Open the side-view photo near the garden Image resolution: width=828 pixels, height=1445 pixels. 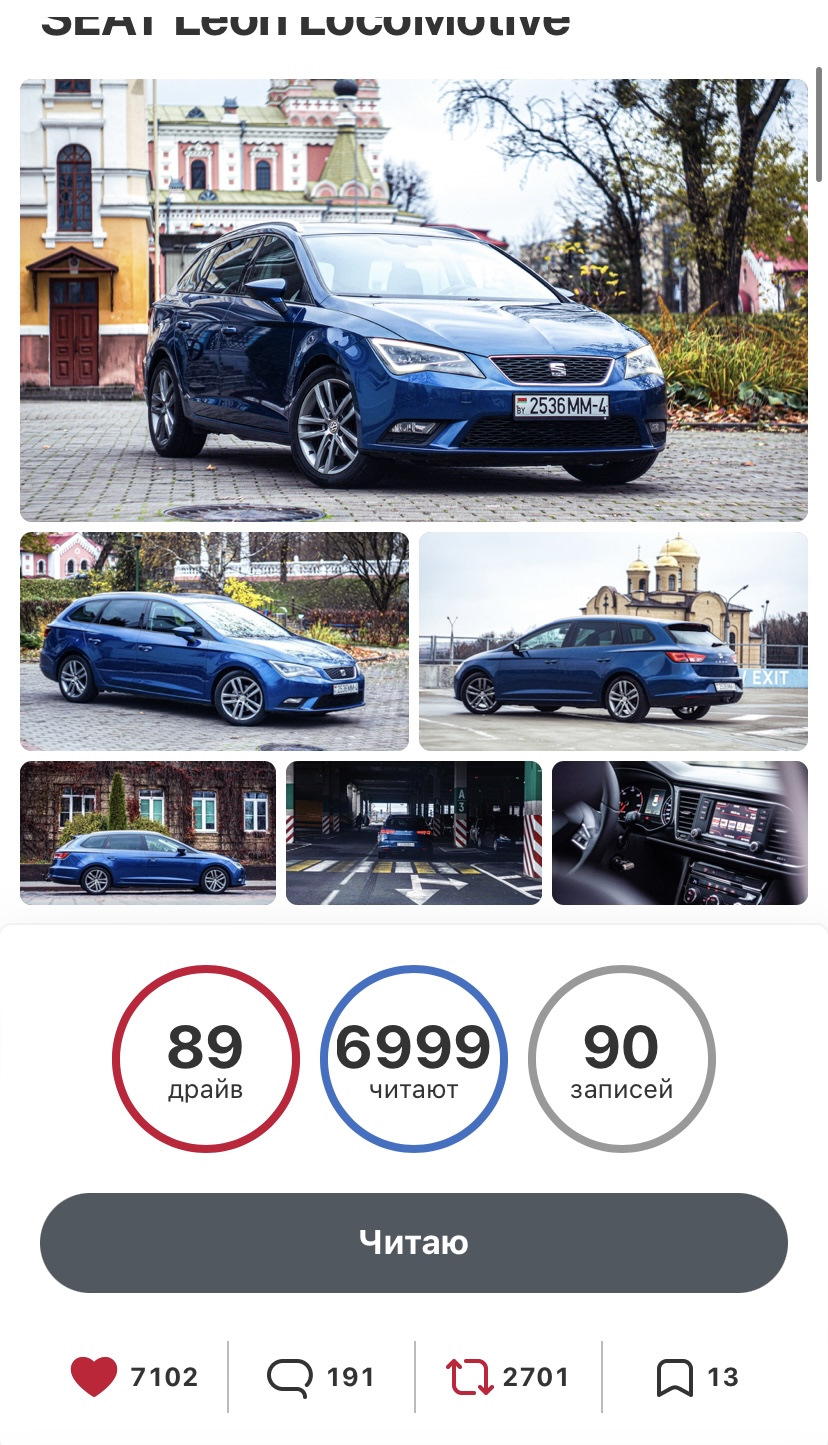click(x=214, y=641)
